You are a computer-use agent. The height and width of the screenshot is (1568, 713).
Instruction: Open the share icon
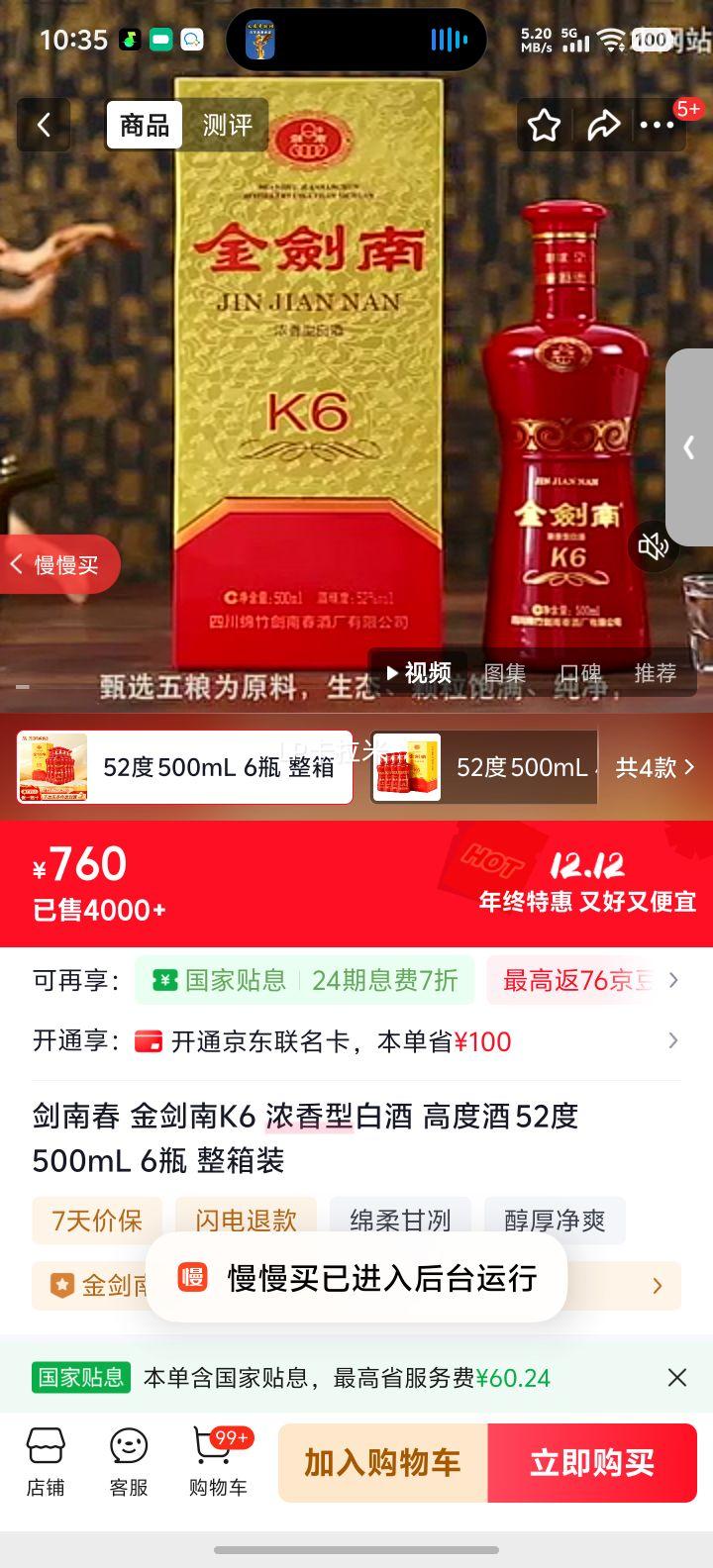603,125
